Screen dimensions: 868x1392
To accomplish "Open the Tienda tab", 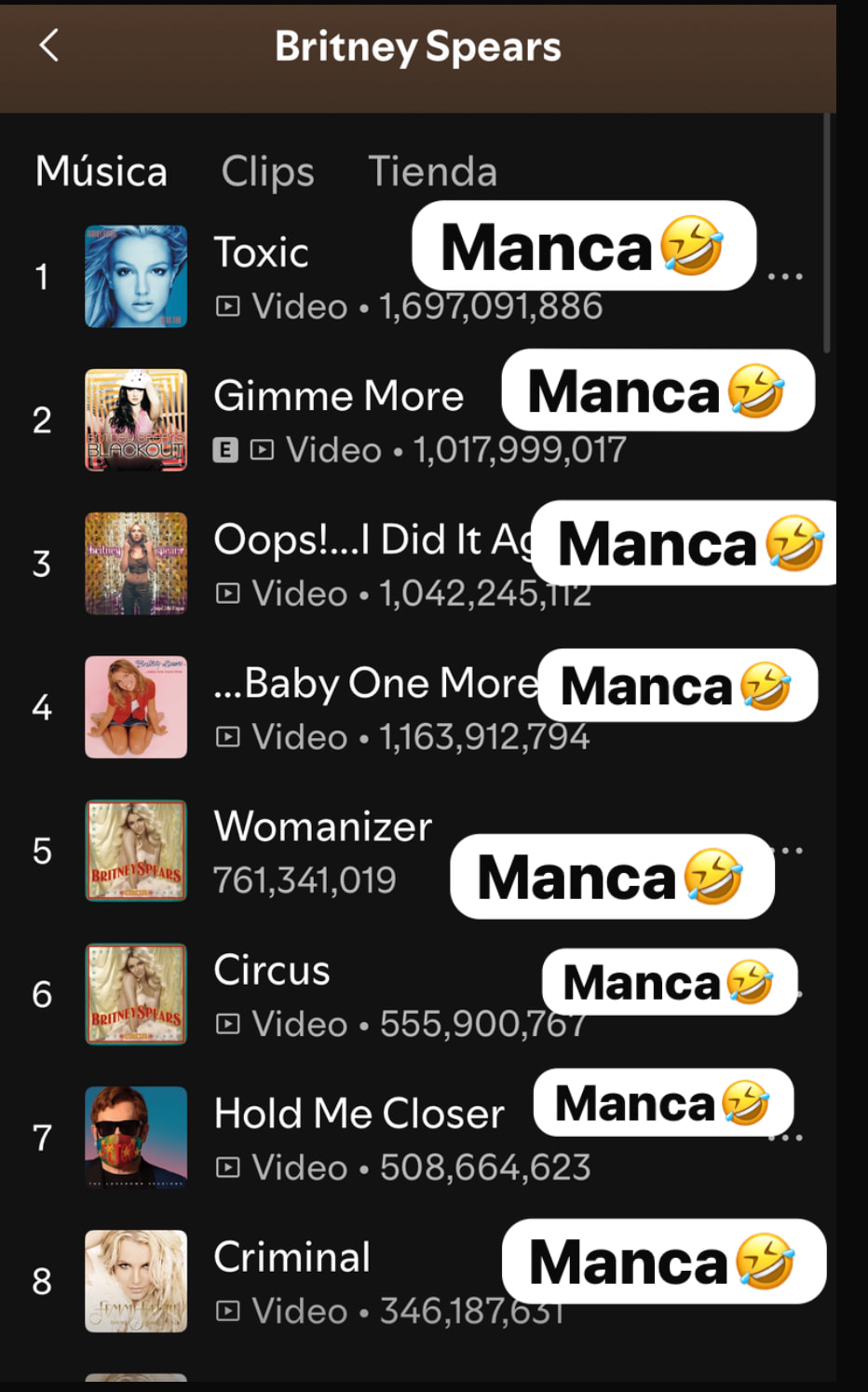I will pyautogui.click(x=432, y=171).
